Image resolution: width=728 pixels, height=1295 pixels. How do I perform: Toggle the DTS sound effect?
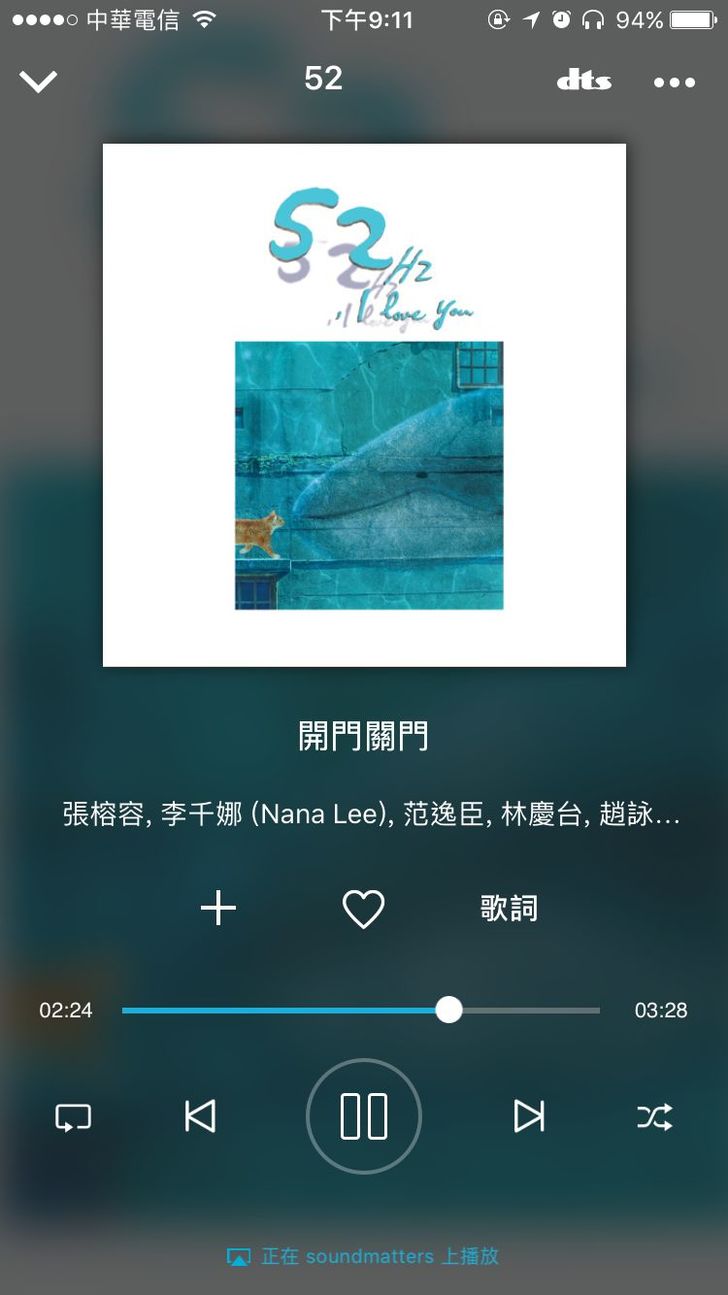pos(584,81)
